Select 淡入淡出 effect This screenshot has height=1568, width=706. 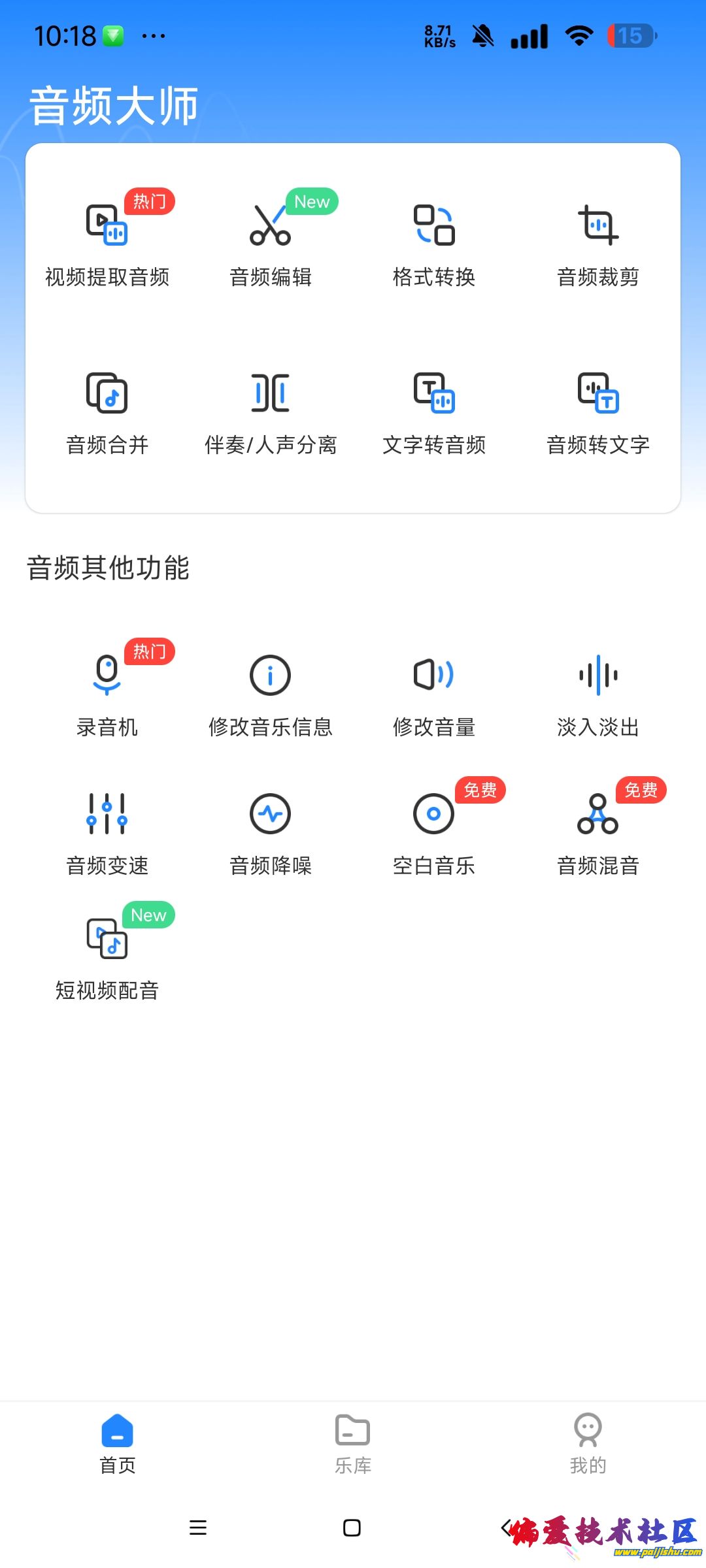click(x=597, y=695)
